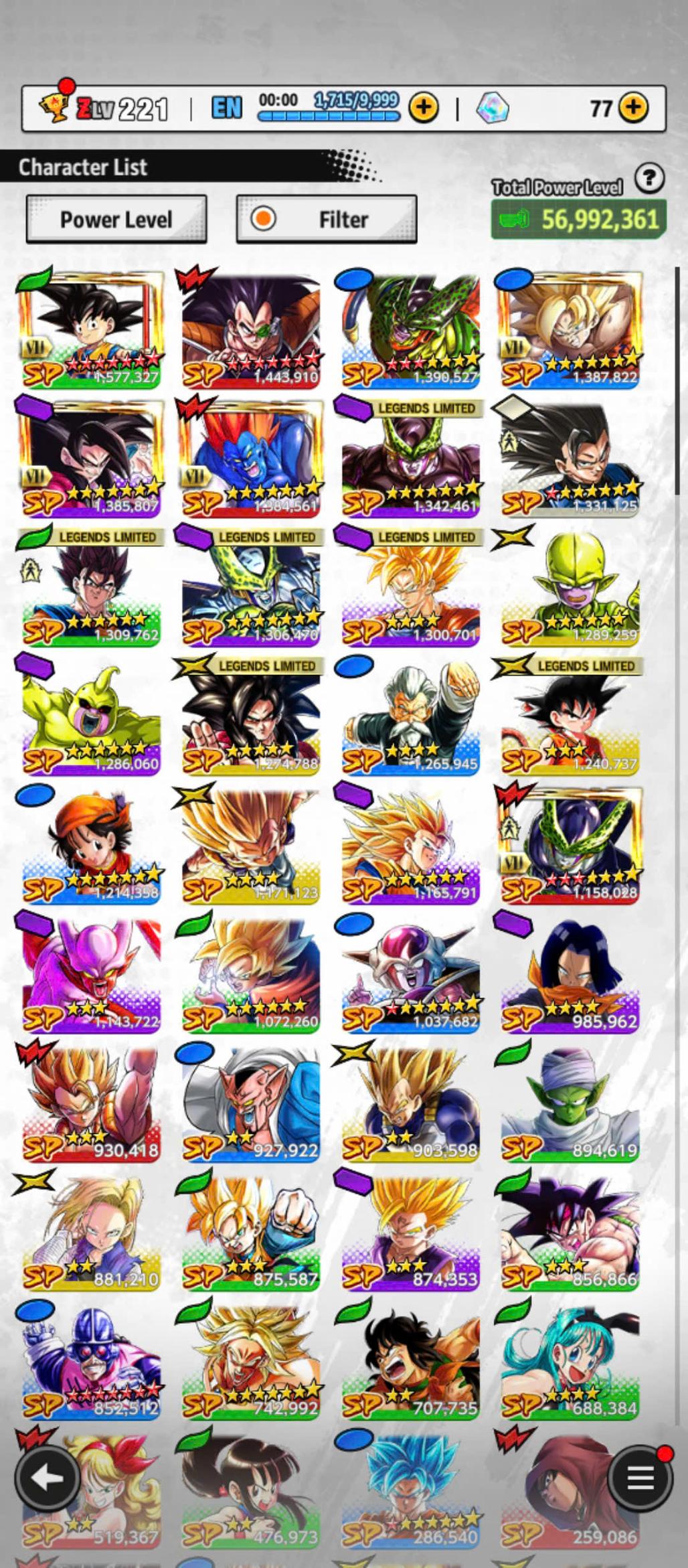Viewport: 688px width, 1568px height.
Task: View character with power 1,143,722
Action: tap(90, 974)
